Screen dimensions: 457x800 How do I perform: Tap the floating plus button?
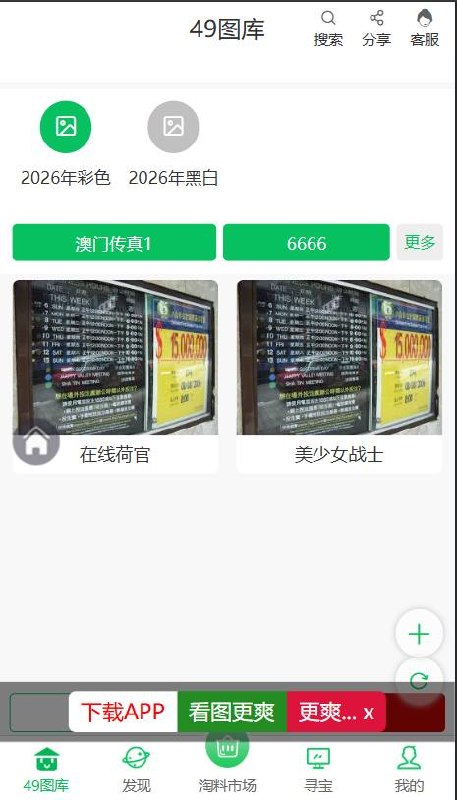click(x=419, y=634)
